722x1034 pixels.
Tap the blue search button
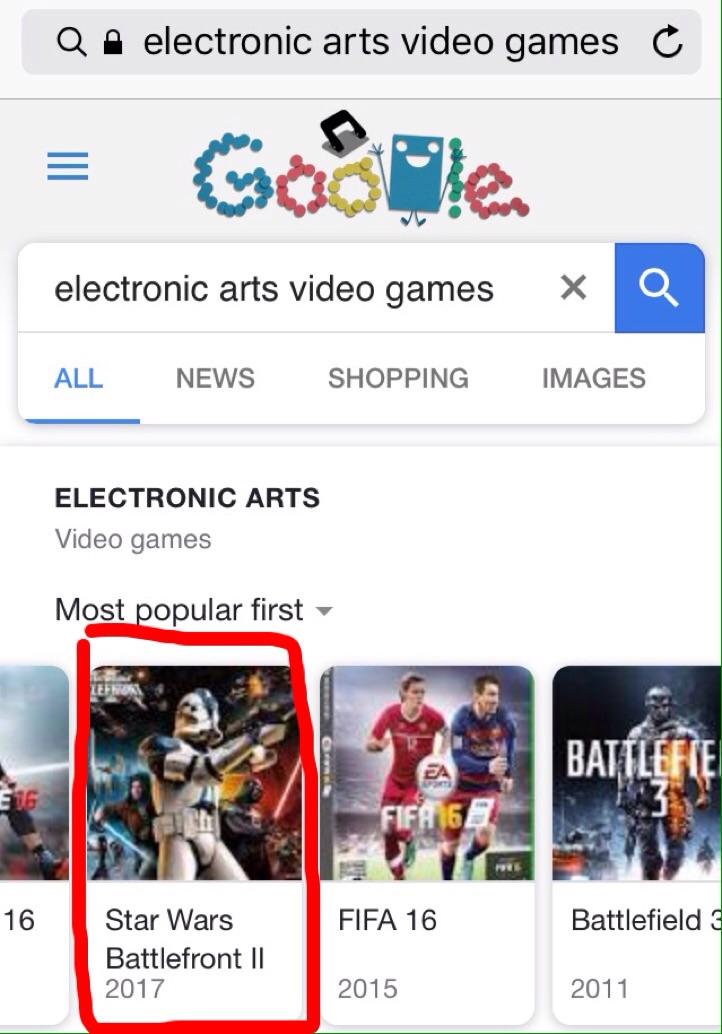coord(659,288)
